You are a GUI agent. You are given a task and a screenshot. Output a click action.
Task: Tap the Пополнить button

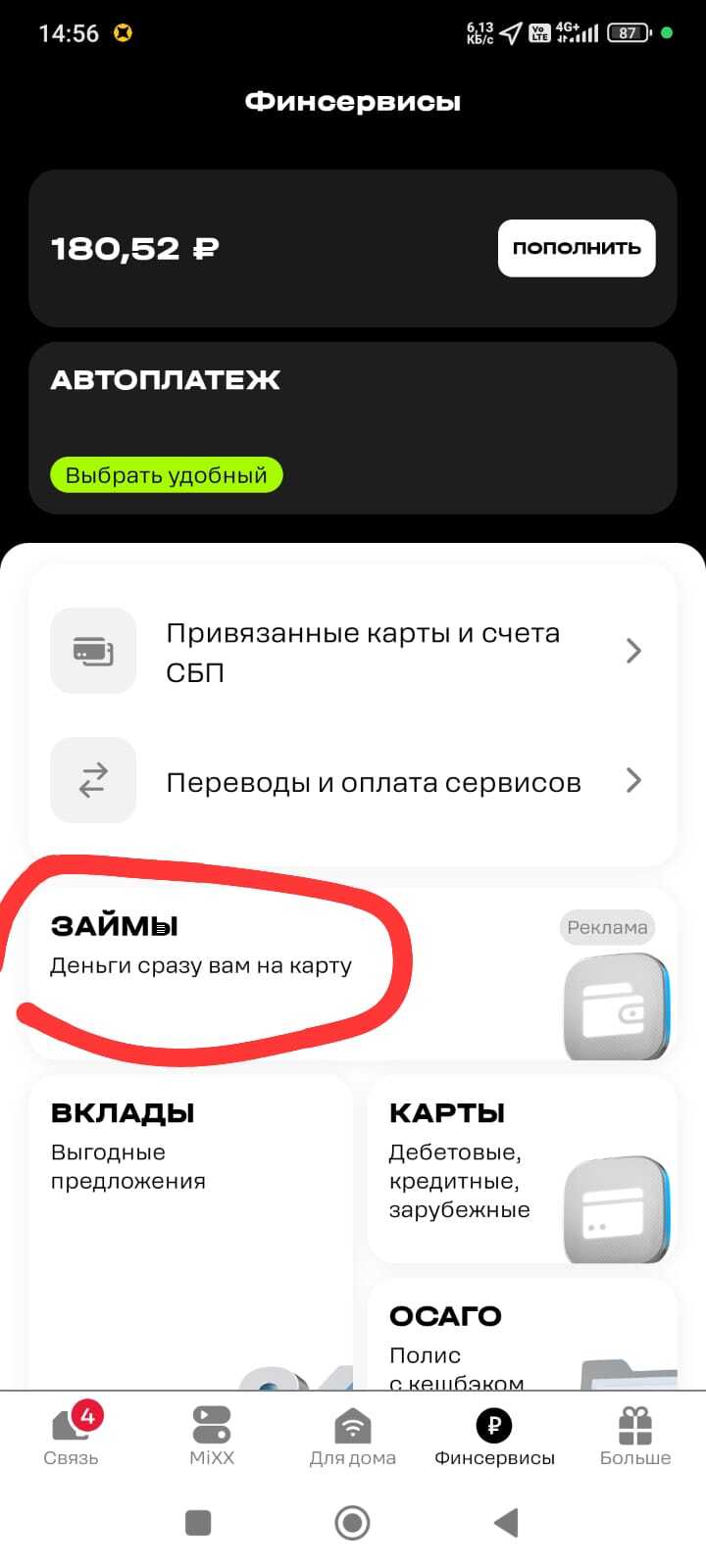576,248
